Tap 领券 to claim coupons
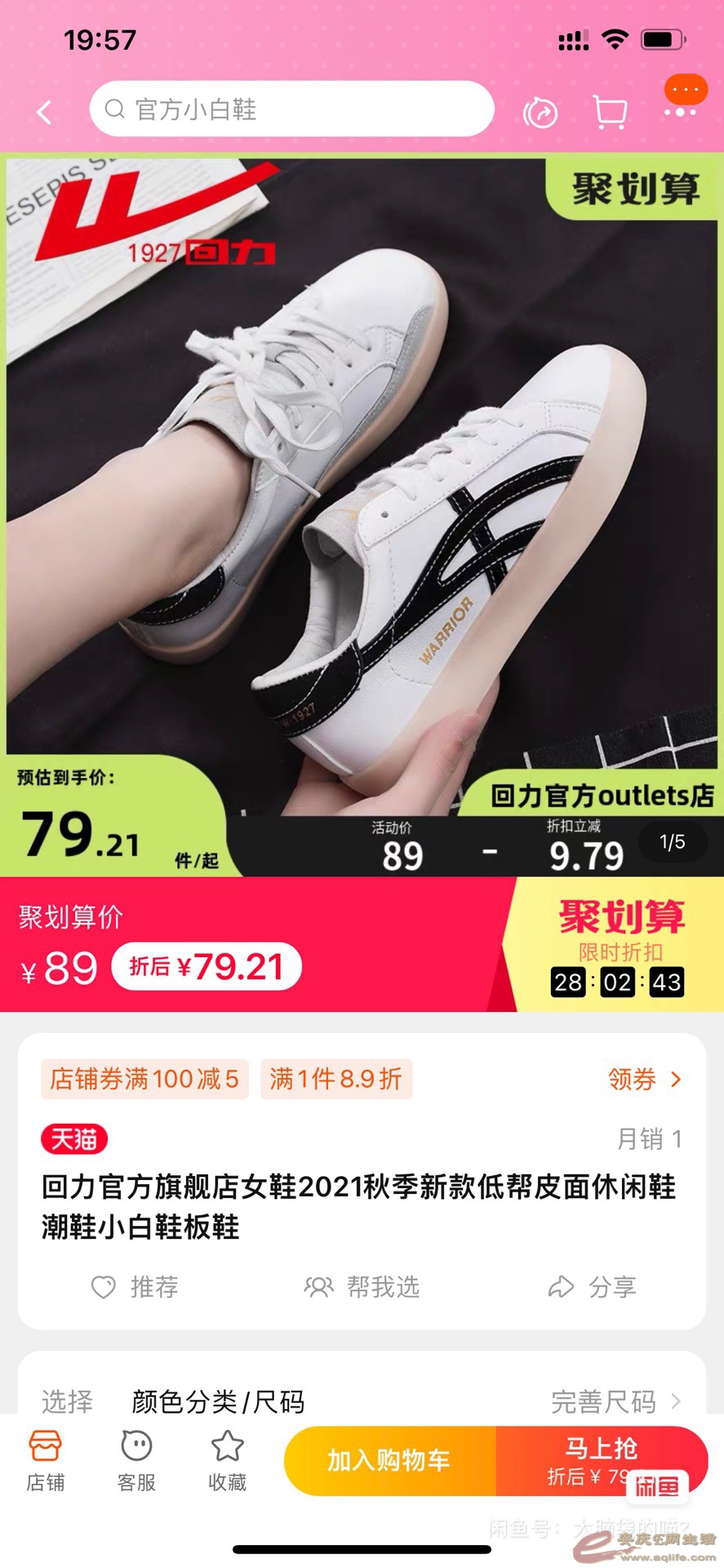The image size is (724, 1568). tap(644, 1080)
